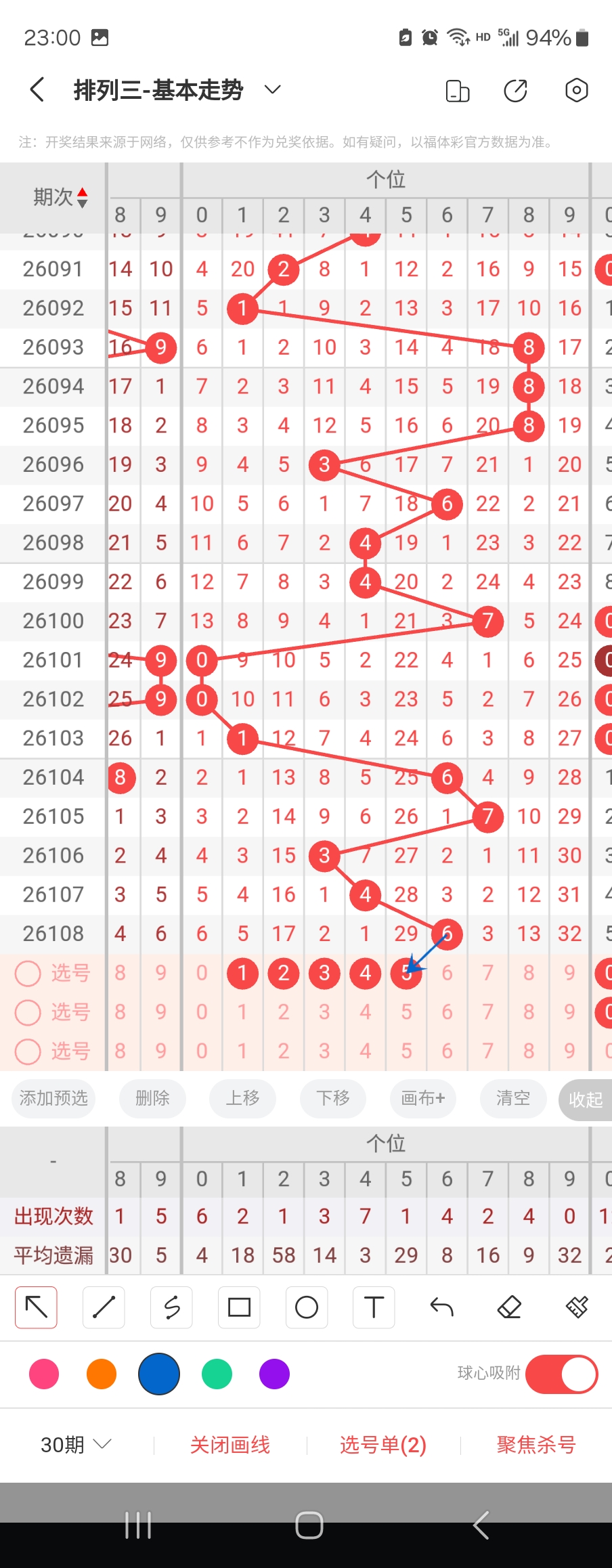Disable the 球心吸附 switch
612x1568 pixels.
pos(561,1374)
